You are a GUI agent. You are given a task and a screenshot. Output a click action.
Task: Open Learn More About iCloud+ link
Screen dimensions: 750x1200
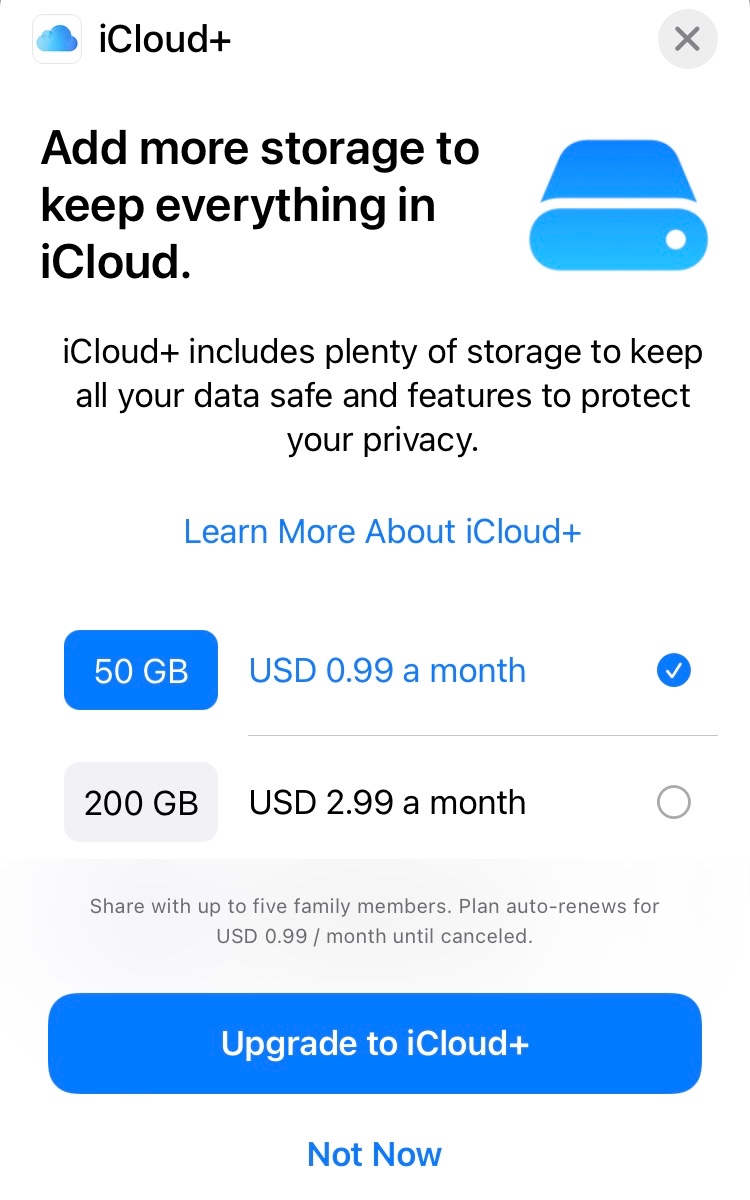[382, 531]
